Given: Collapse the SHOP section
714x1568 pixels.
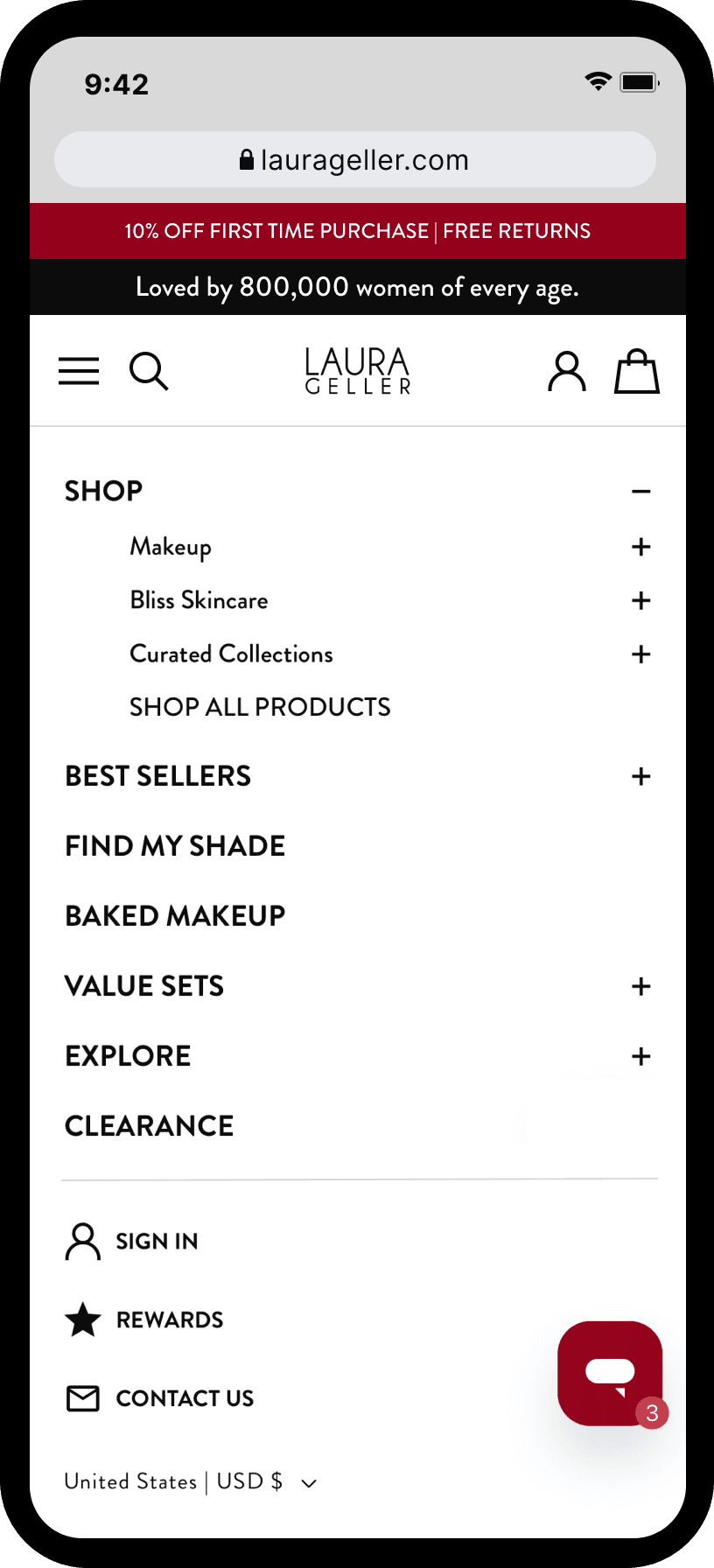Looking at the screenshot, I should pos(640,492).
